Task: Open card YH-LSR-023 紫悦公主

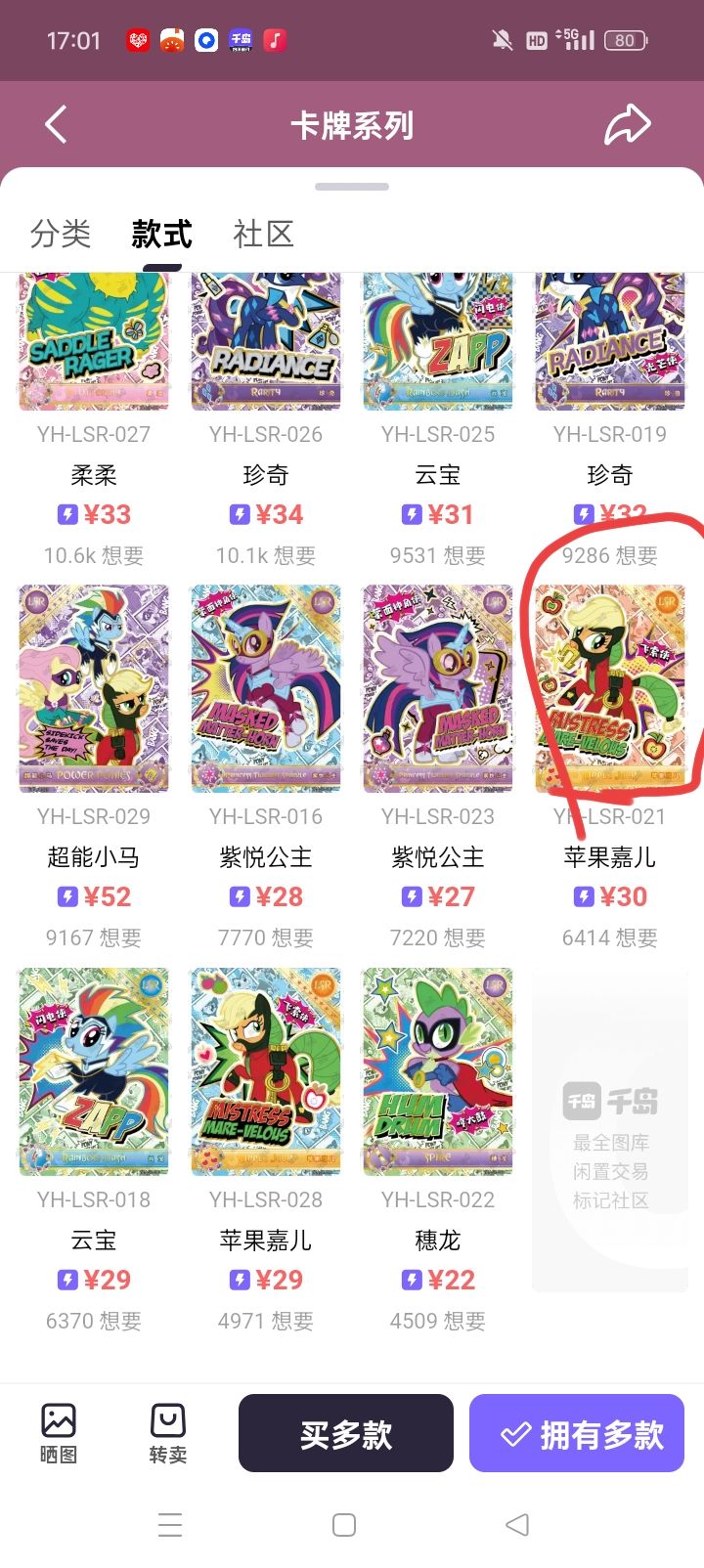Action: pyautogui.click(x=438, y=689)
